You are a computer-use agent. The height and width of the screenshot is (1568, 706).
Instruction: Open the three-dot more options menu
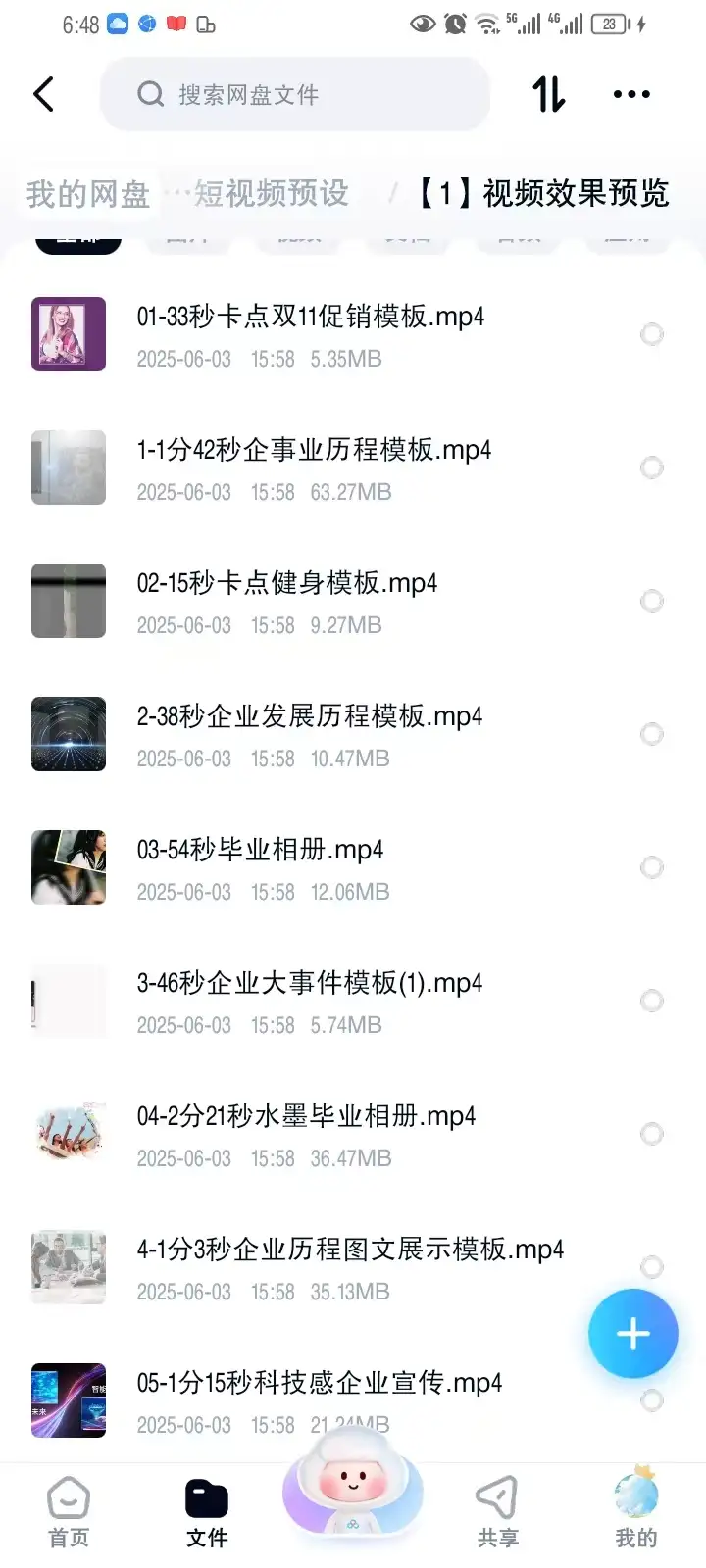630,94
